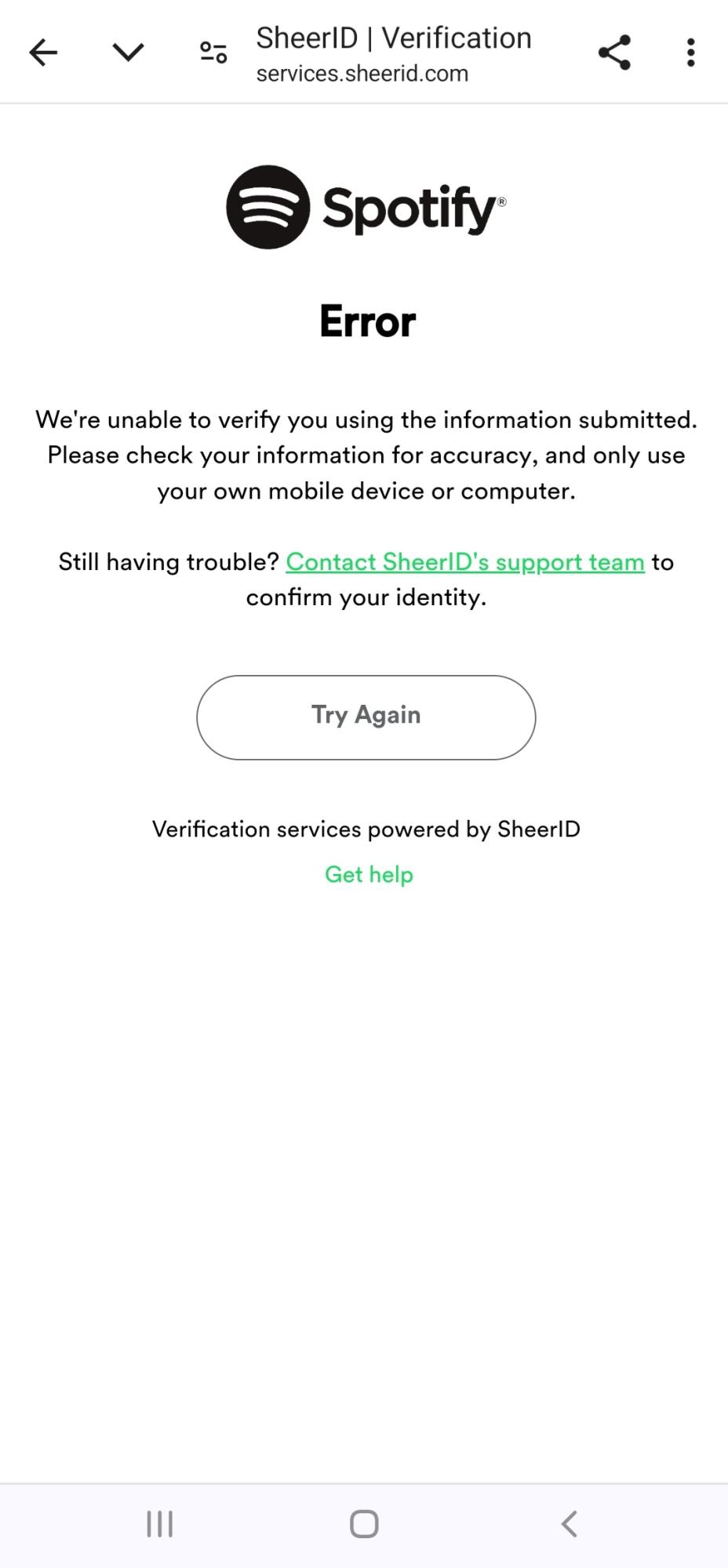Image resolution: width=728 pixels, height=1568 pixels.
Task: Open recent apps from the navigation bar
Action: (160, 1524)
